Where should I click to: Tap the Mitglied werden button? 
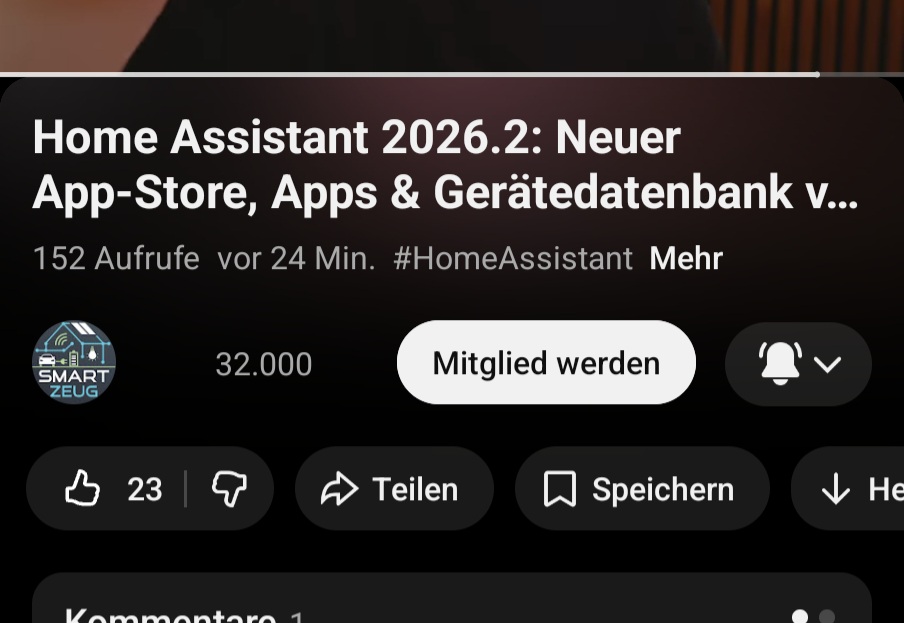tap(546, 363)
